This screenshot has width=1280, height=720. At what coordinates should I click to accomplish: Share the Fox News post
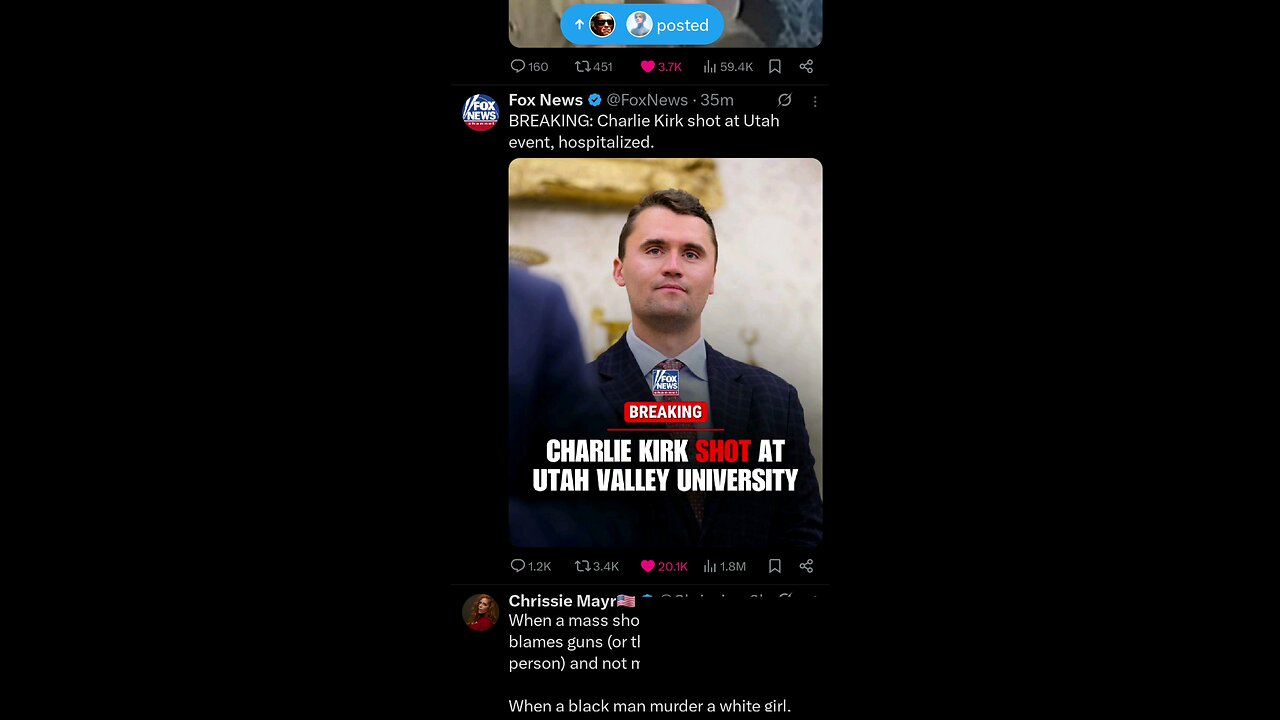(806, 566)
